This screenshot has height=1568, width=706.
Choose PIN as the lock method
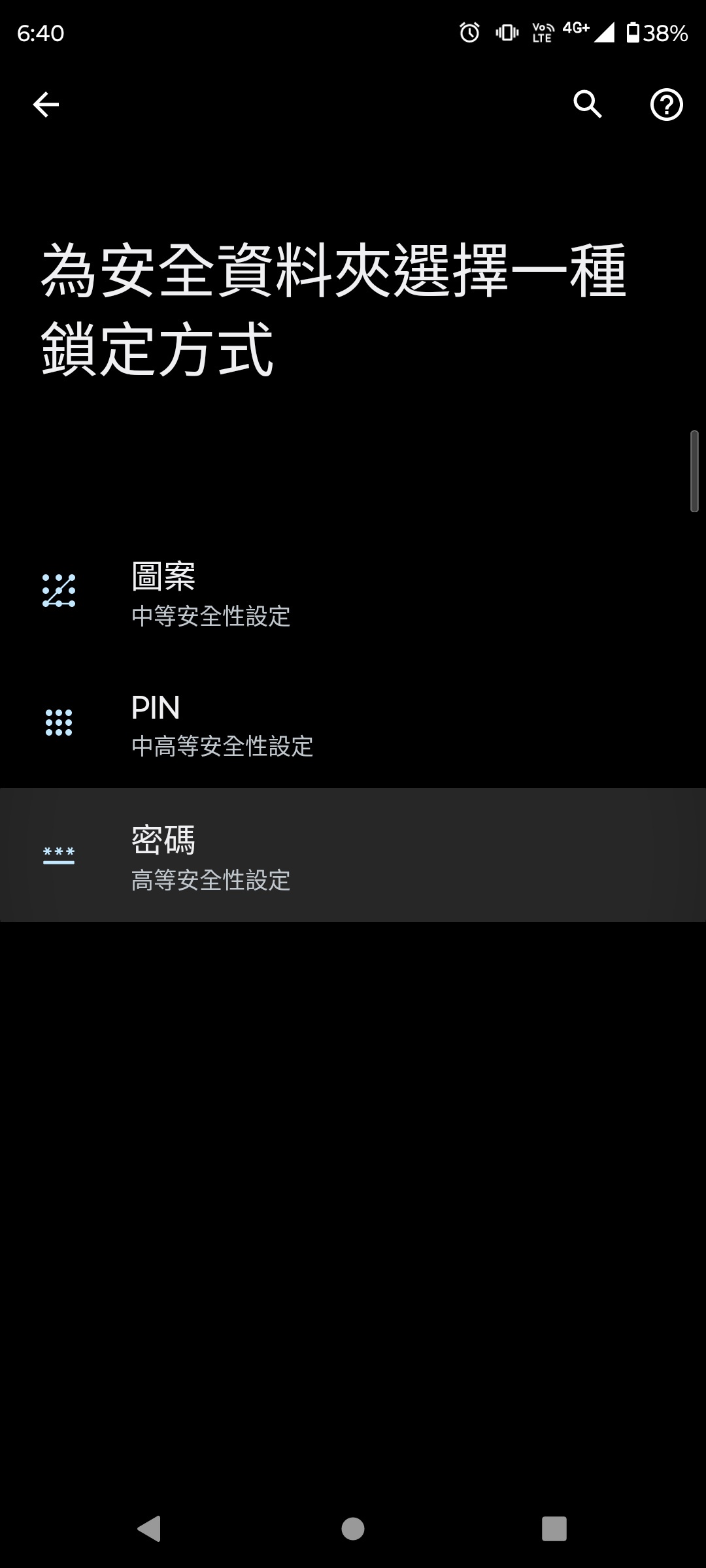[353, 724]
